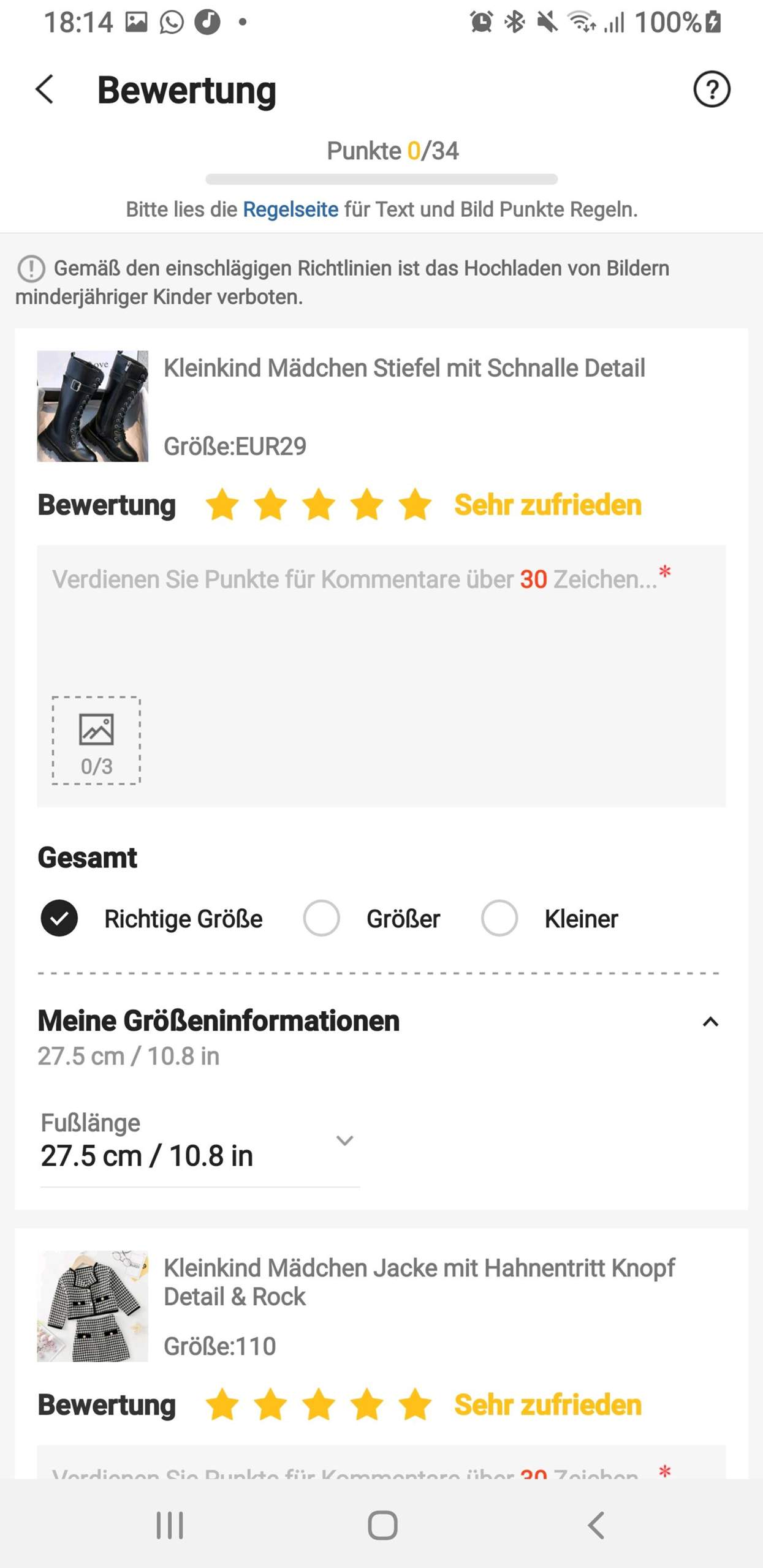The width and height of the screenshot is (763, 1568).
Task: Choose the Kleiner size option
Action: tap(499, 918)
